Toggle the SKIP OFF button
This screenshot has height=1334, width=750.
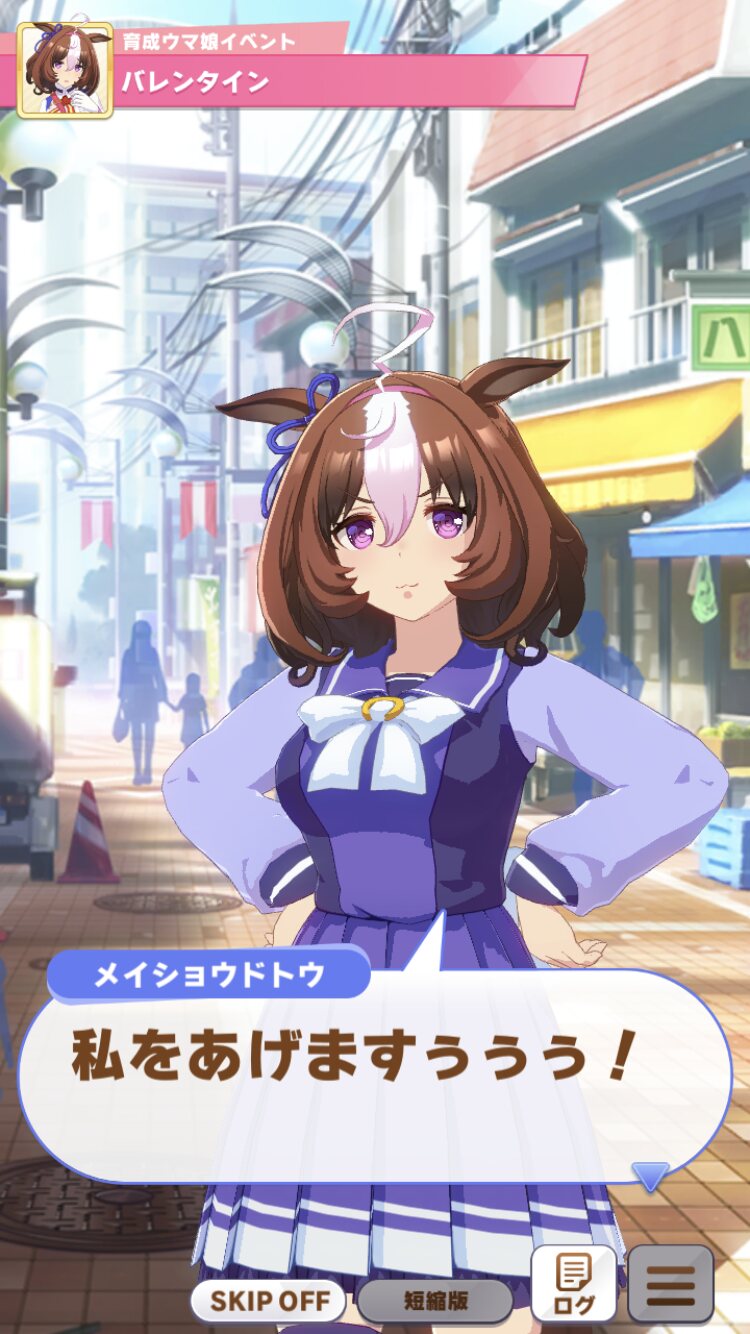268,1301
